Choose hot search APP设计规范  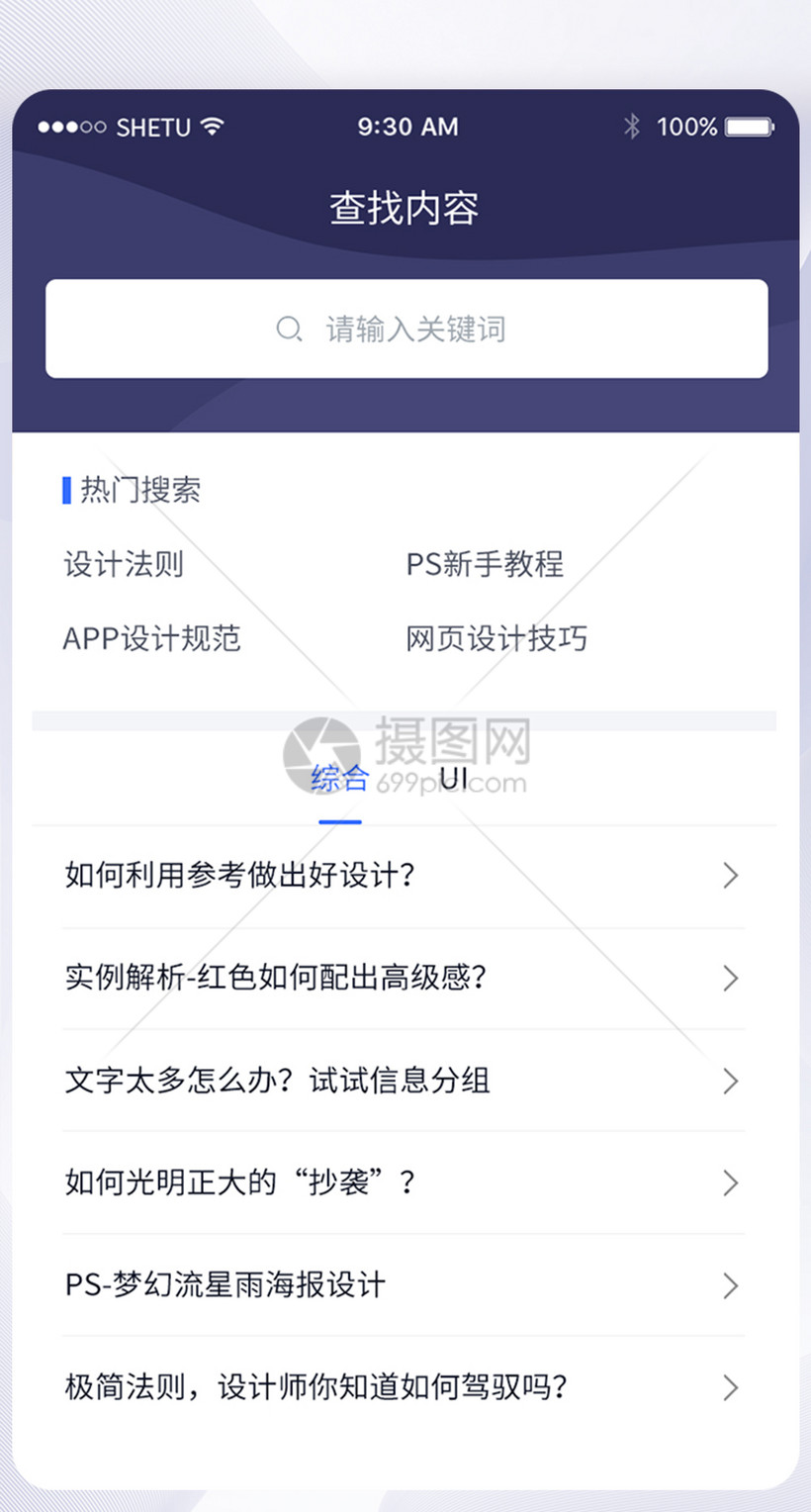152,638
